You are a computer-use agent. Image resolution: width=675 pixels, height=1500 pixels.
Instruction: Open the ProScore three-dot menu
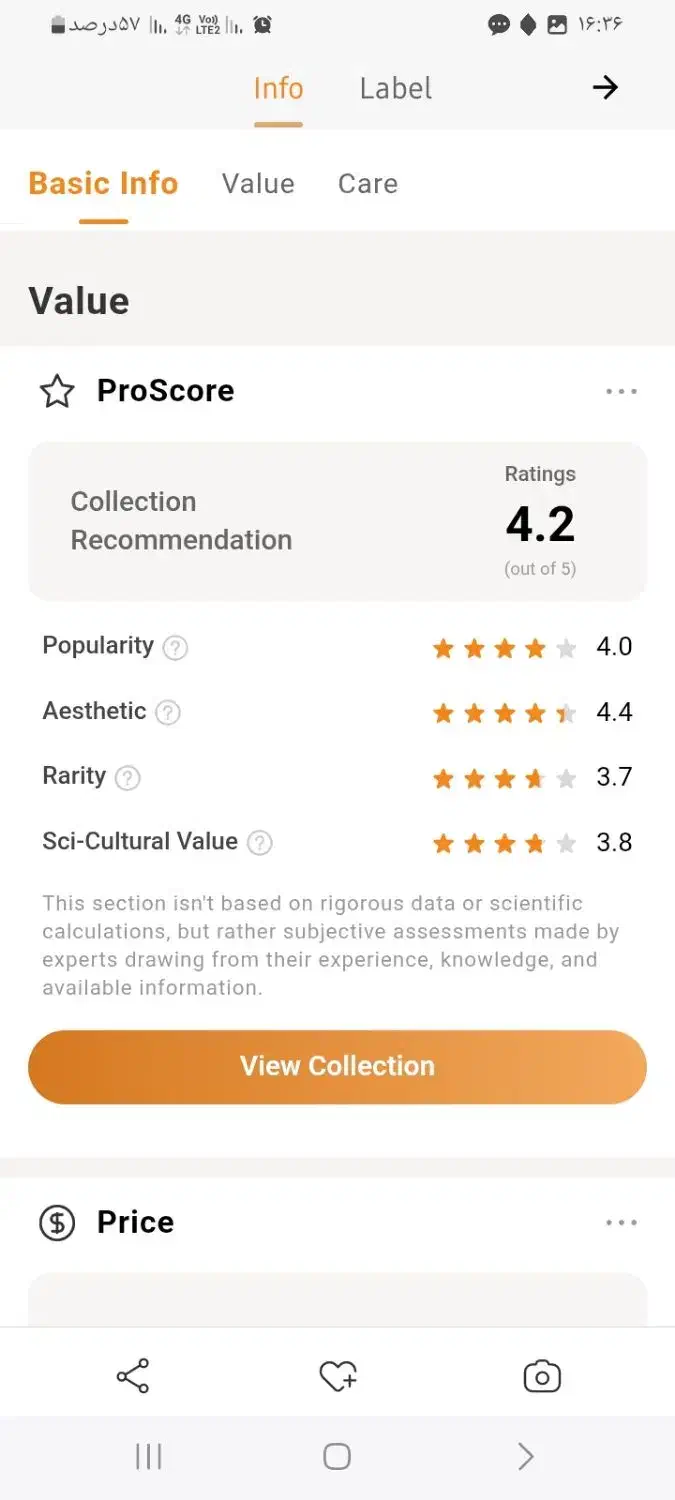(x=621, y=392)
